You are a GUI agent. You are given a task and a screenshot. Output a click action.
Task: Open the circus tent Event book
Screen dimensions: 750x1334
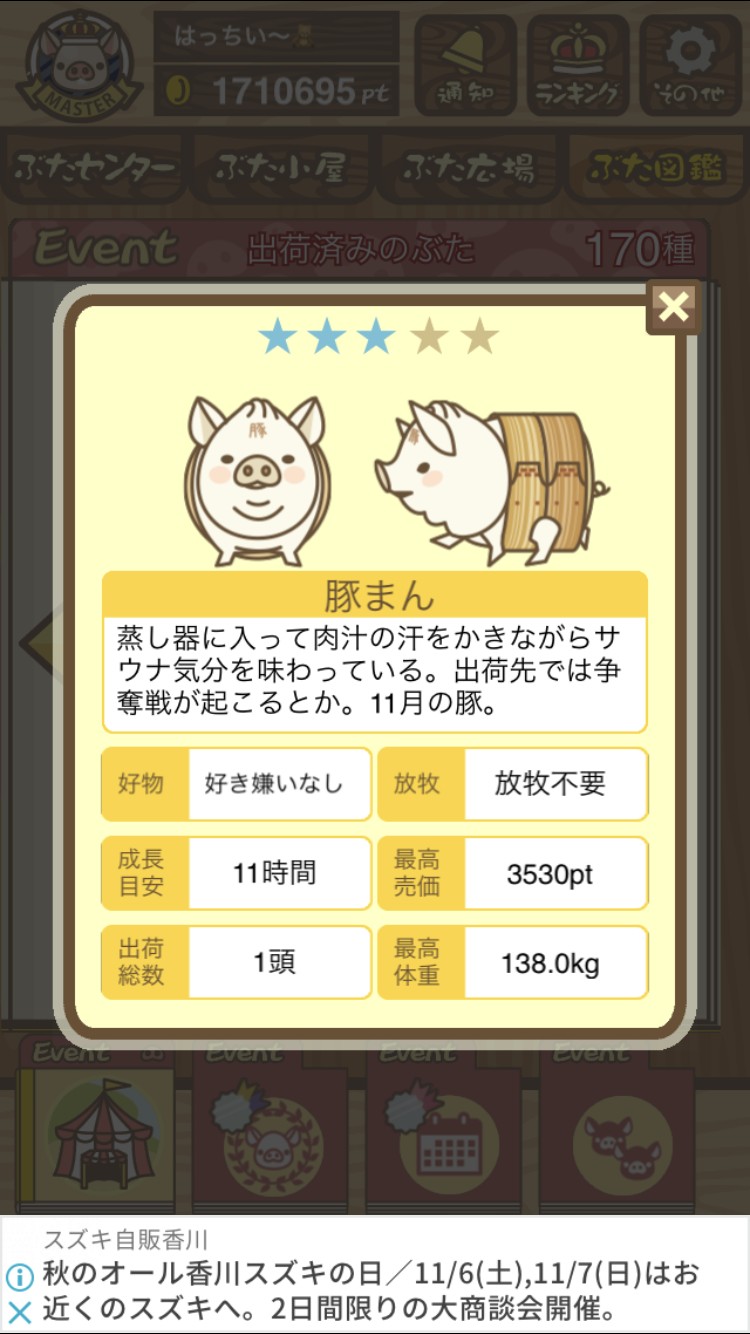[97, 1125]
